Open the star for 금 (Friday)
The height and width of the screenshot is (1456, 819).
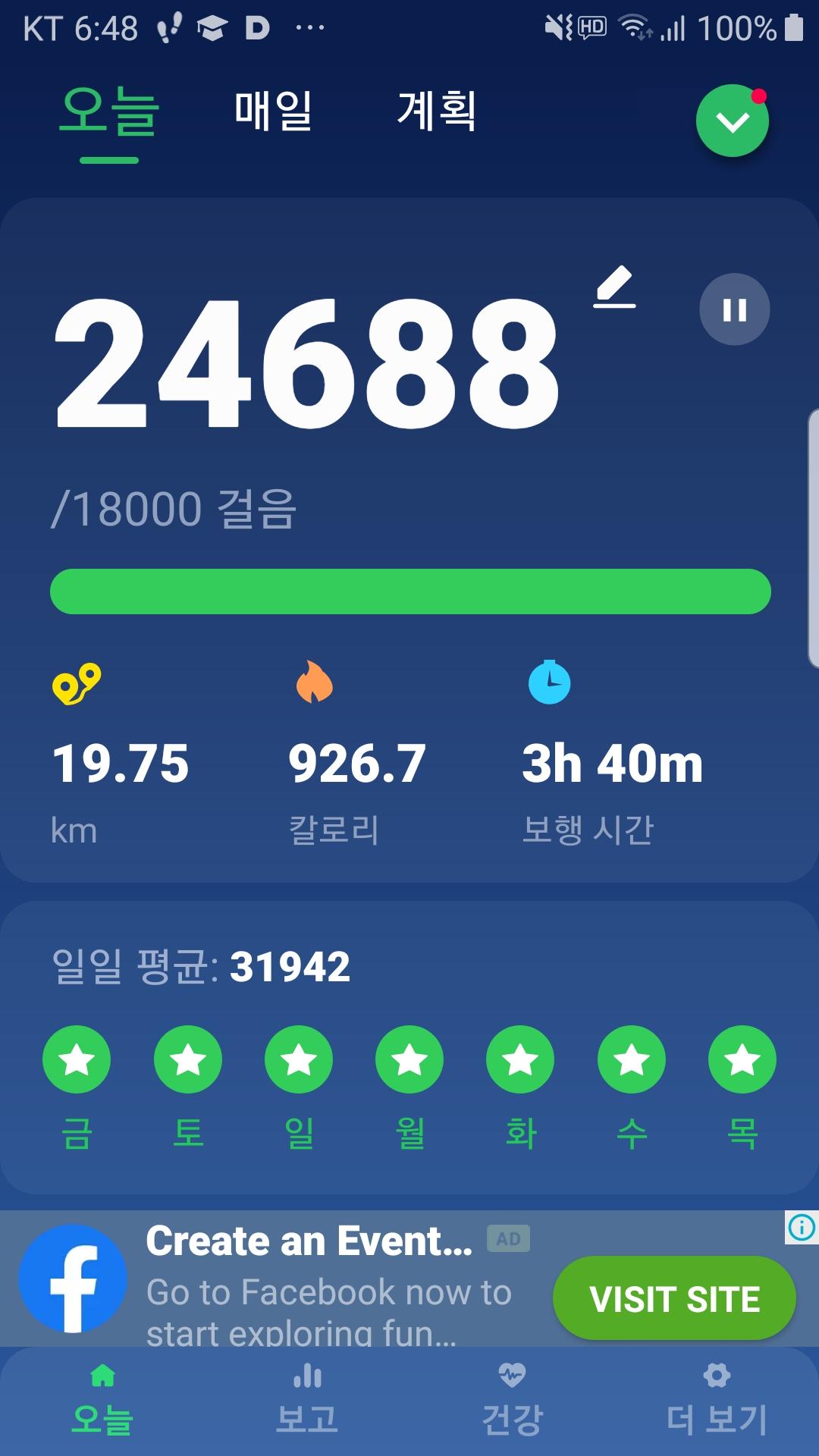(77, 1059)
